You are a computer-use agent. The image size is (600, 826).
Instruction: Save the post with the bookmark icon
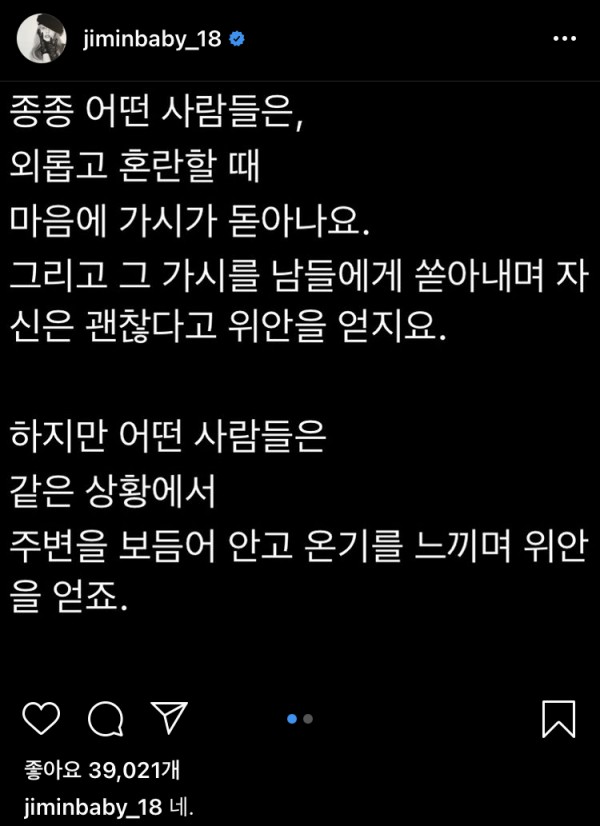(x=558, y=718)
